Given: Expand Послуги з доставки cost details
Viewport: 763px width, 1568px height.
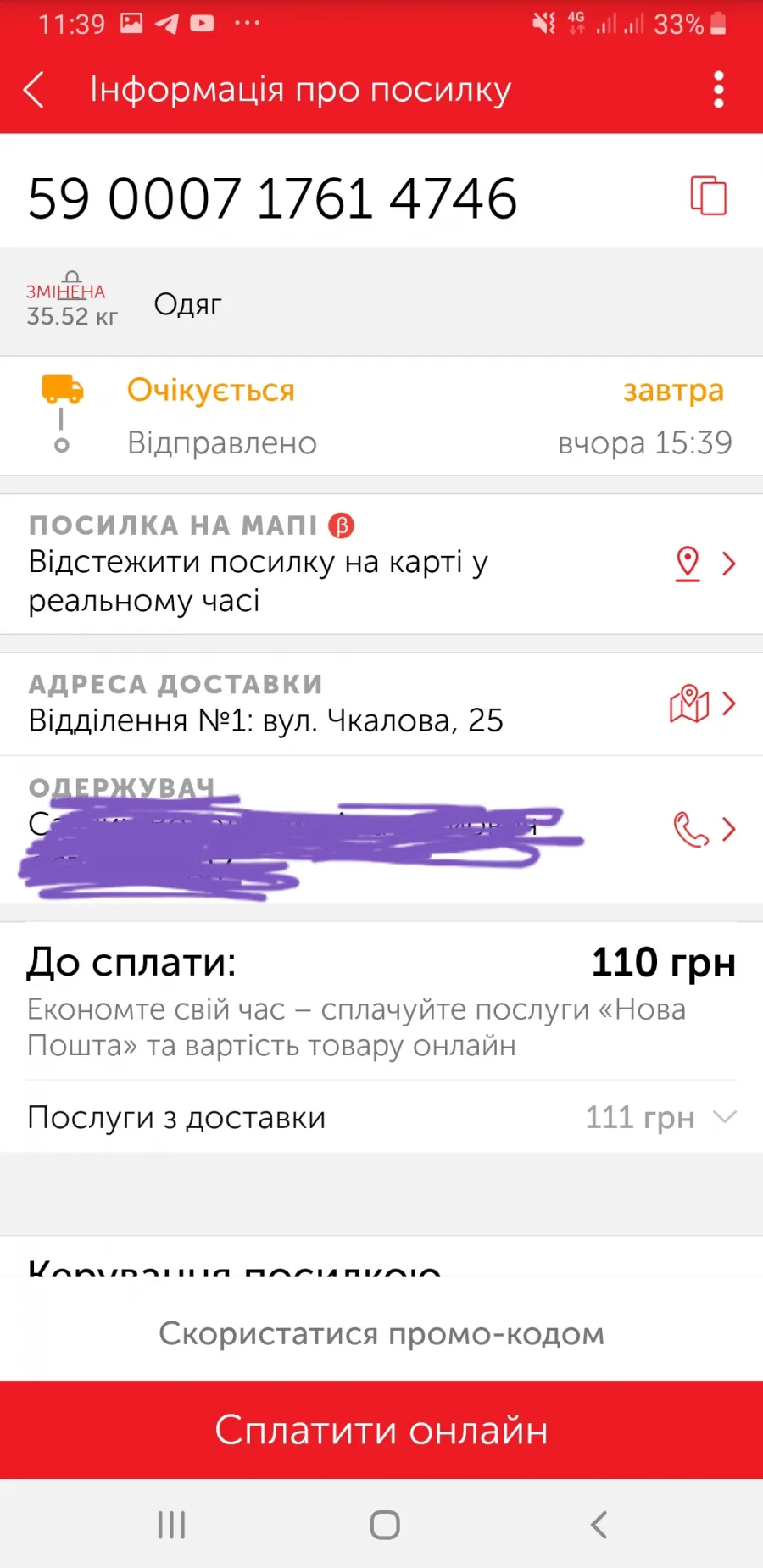Looking at the screenshot, I should (381, 1117).
